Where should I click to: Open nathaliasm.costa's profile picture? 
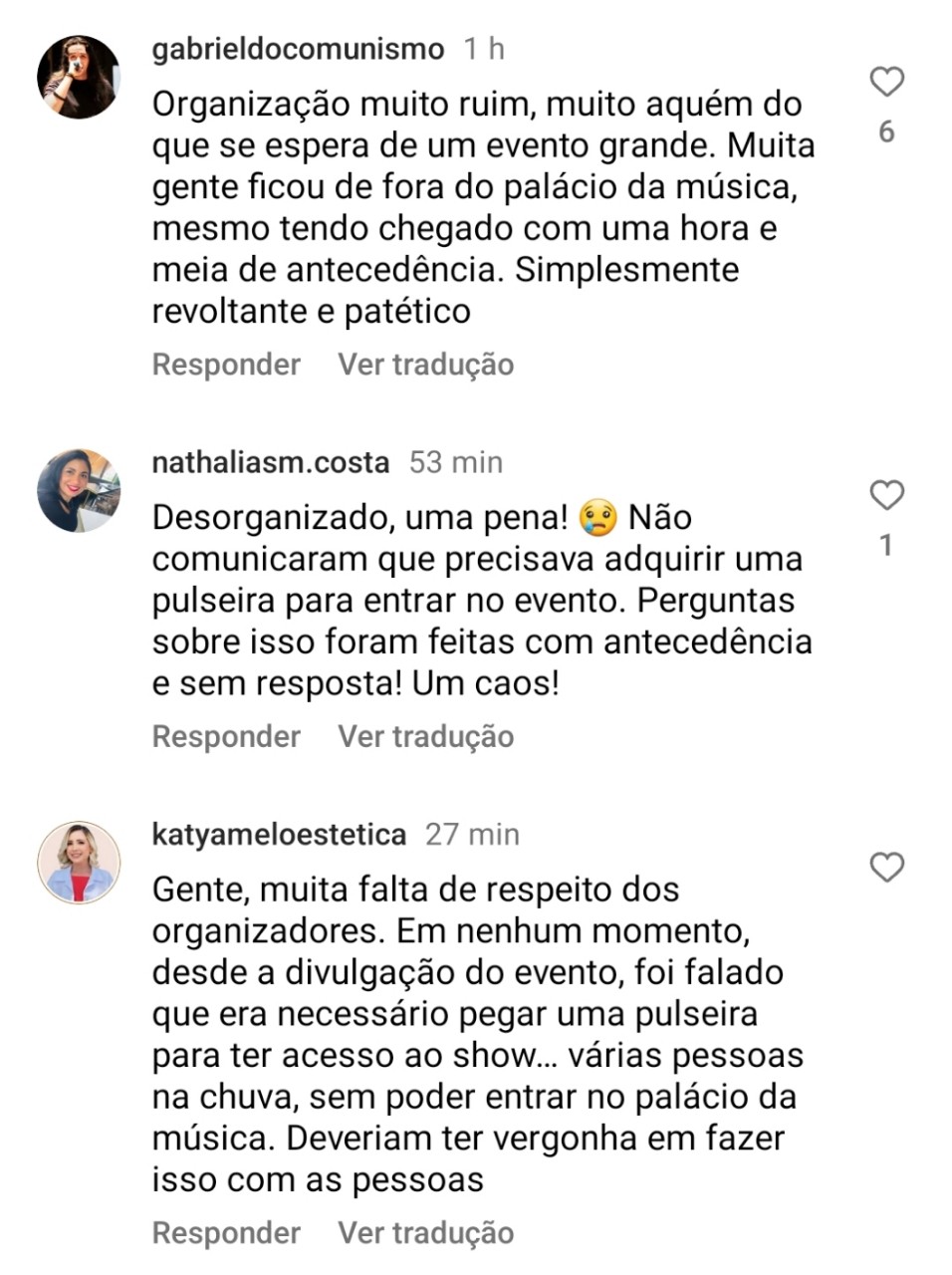[79, 490]
